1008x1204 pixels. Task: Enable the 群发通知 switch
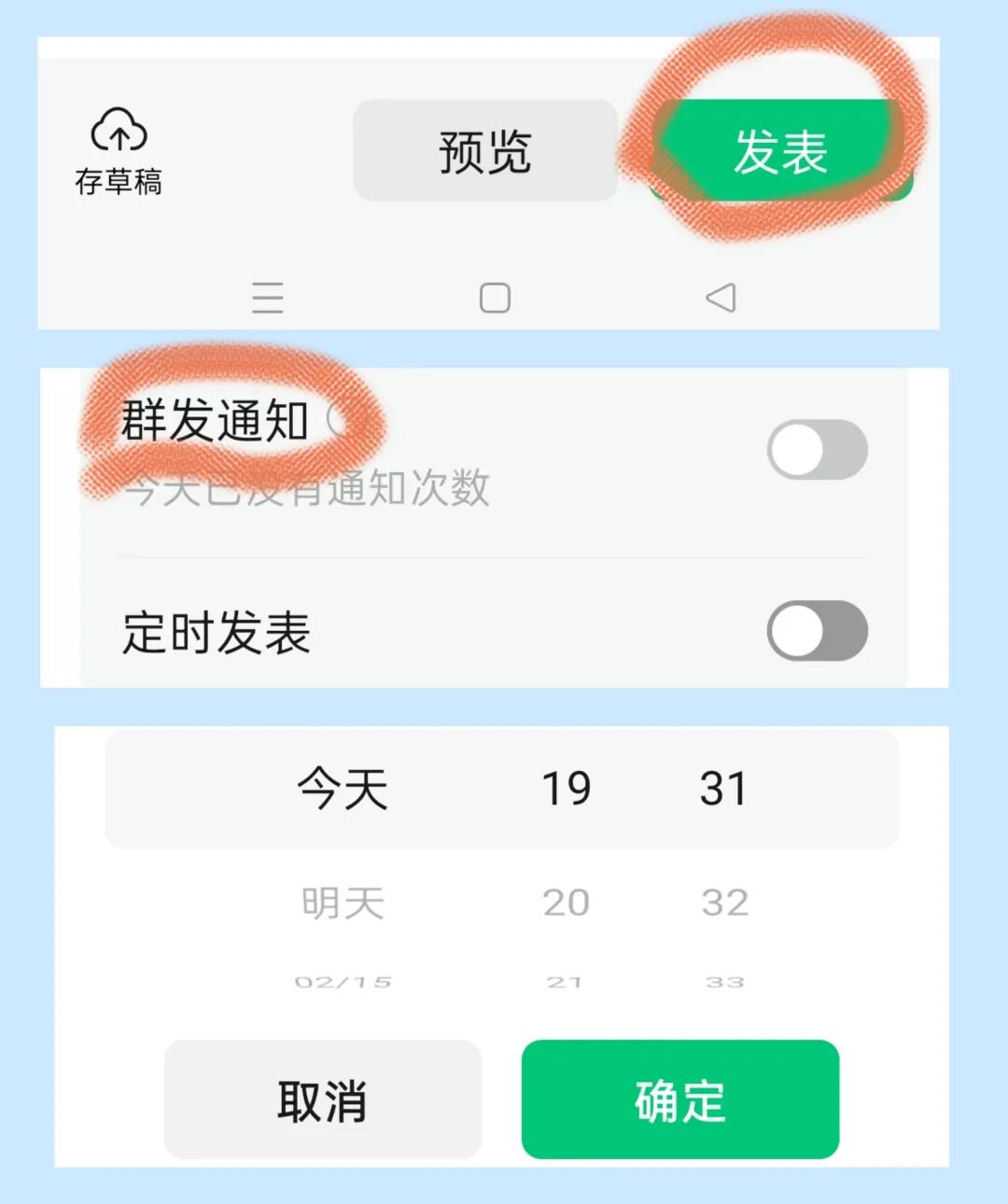(x=817, y=449)
